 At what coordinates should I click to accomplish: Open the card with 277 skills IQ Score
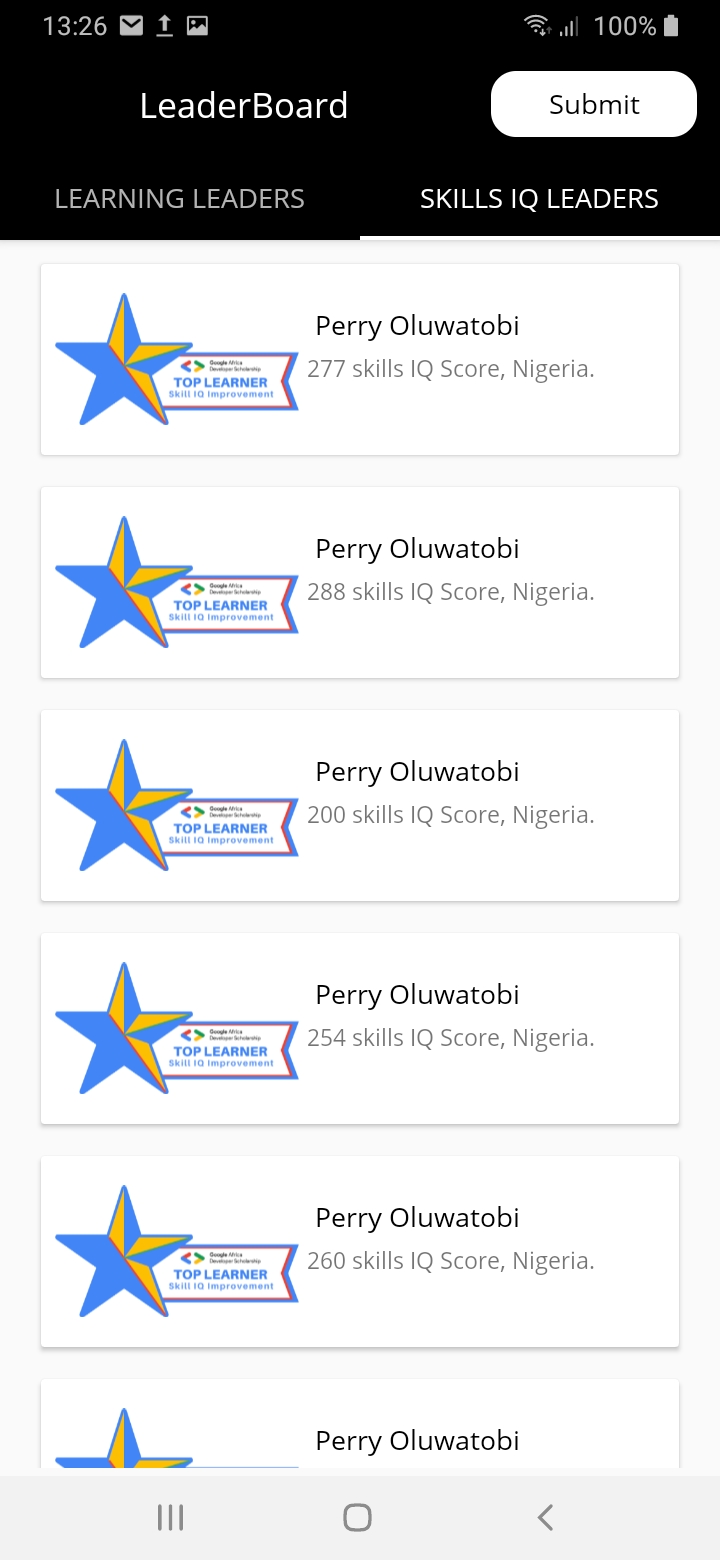tap(360, 359)
